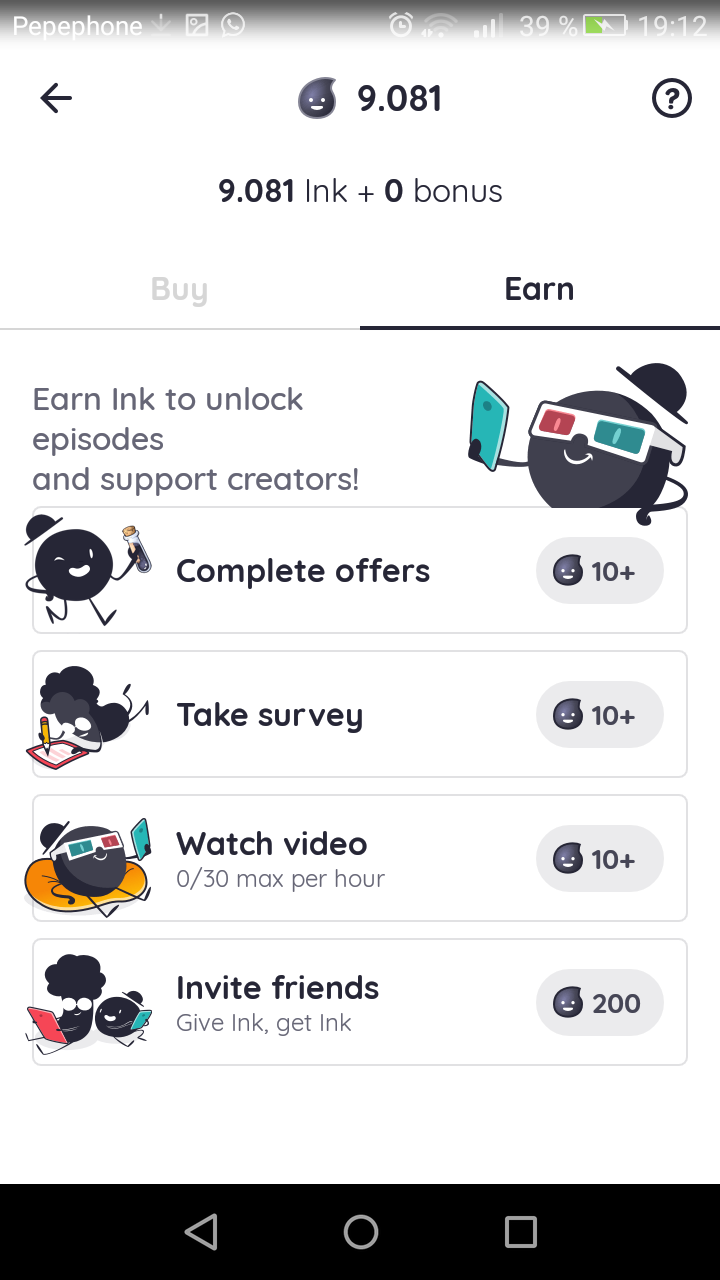The image size is (720, 1280).
Task: Open the Complete offers option
Action: coord(360,571)
